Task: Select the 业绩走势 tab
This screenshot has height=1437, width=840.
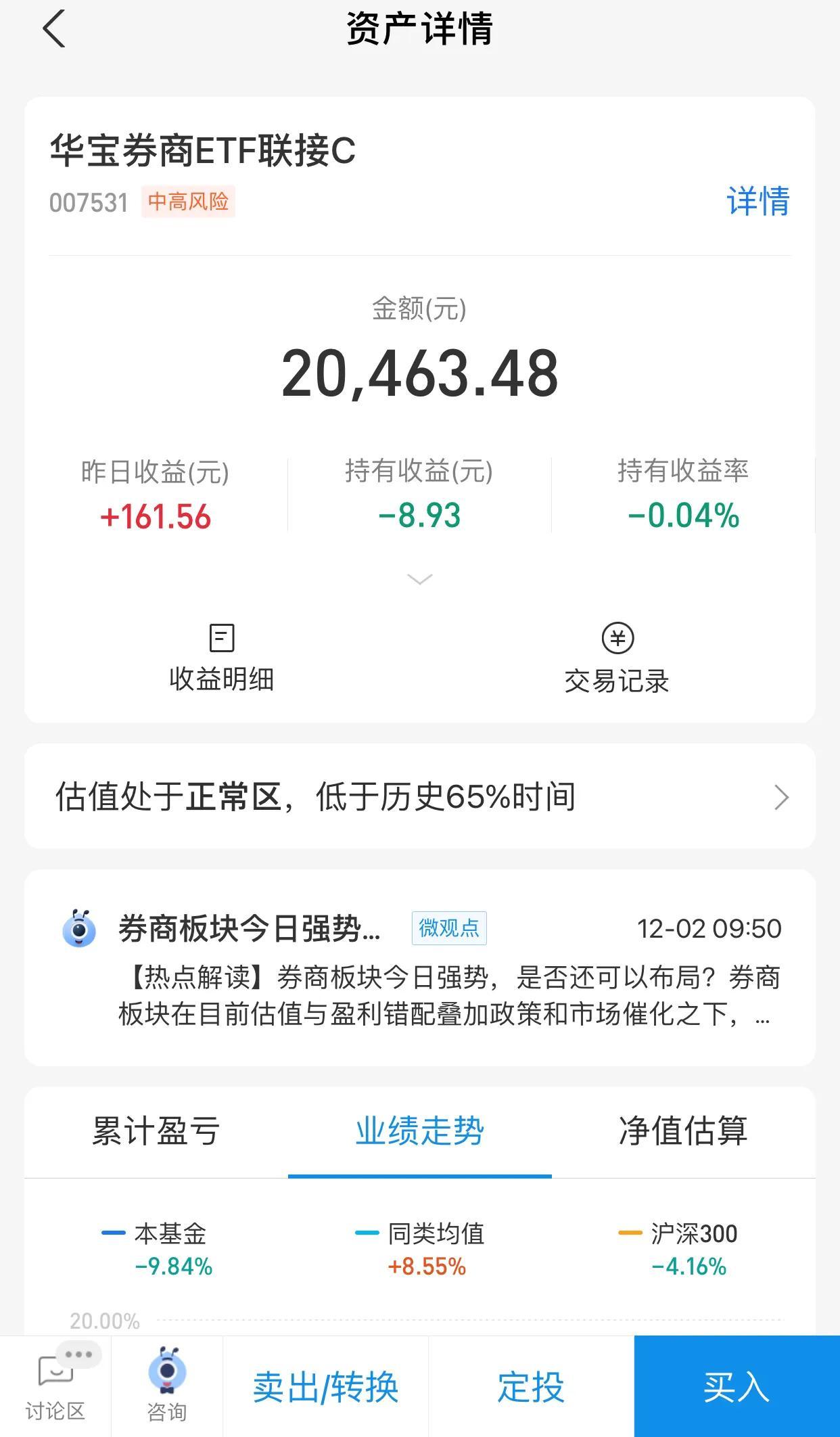Action: click(420, 1131)
